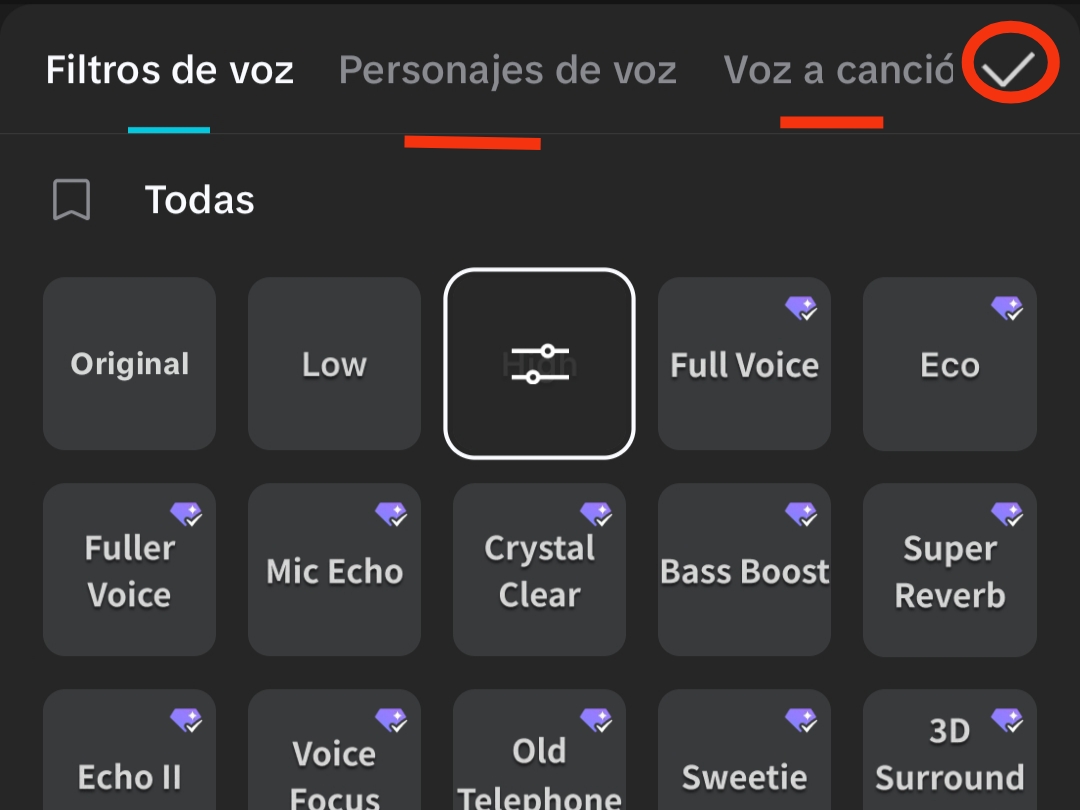This screenshot has height=810, width=1080.
Task: Apply the Low voice filter
Action: click(x=334, y=364)
